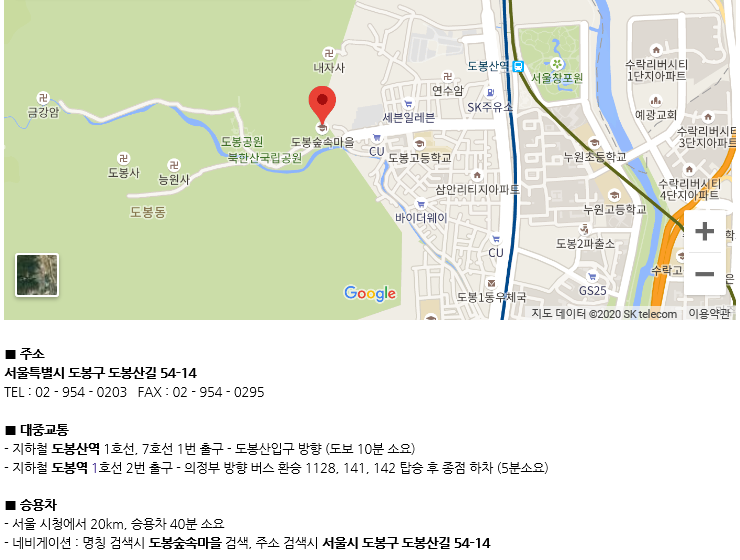
Task: Zoom in on the map
Action: click(x=704, y=232)
